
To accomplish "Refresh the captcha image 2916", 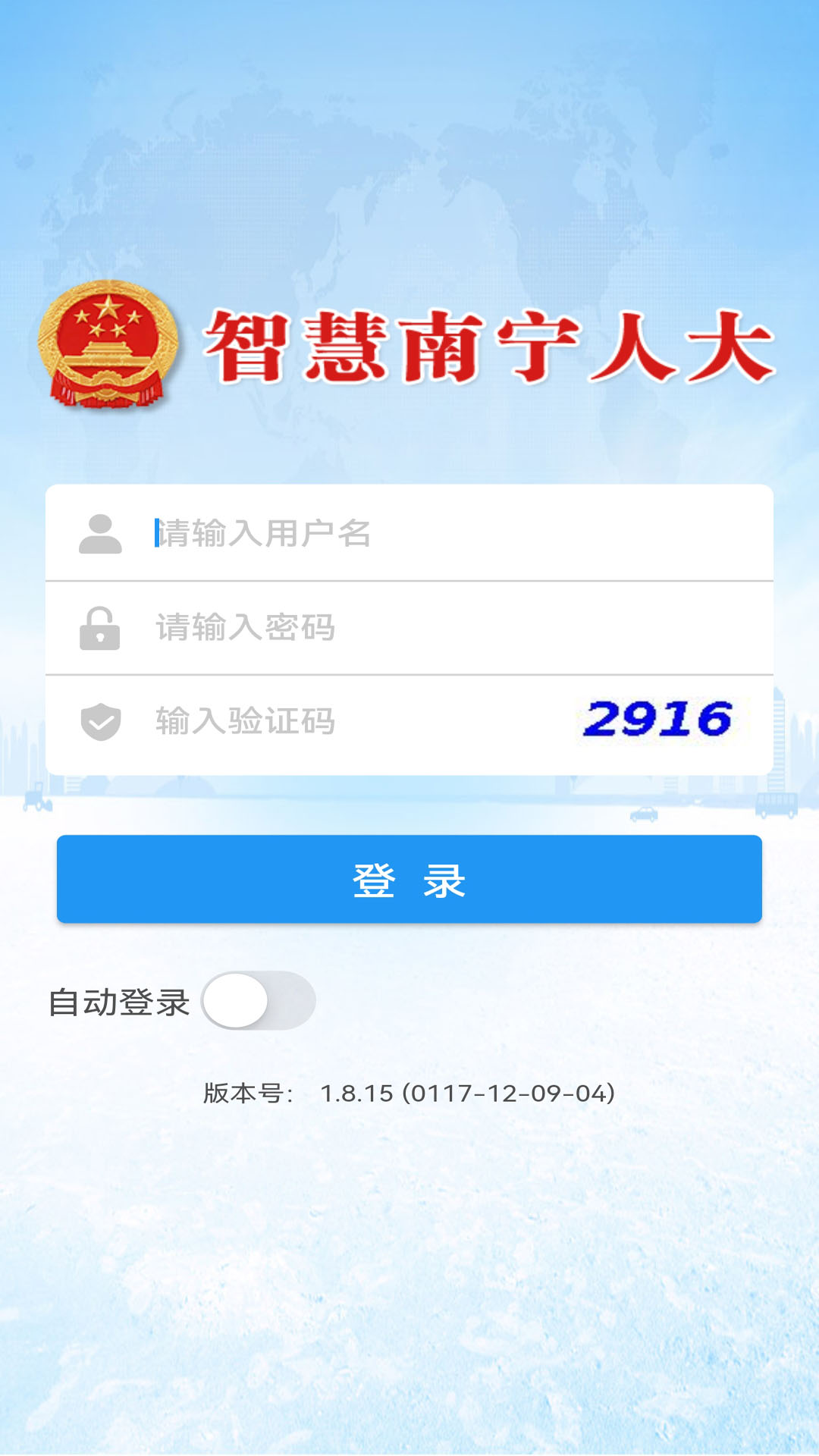I will click(x=658, y=720).
